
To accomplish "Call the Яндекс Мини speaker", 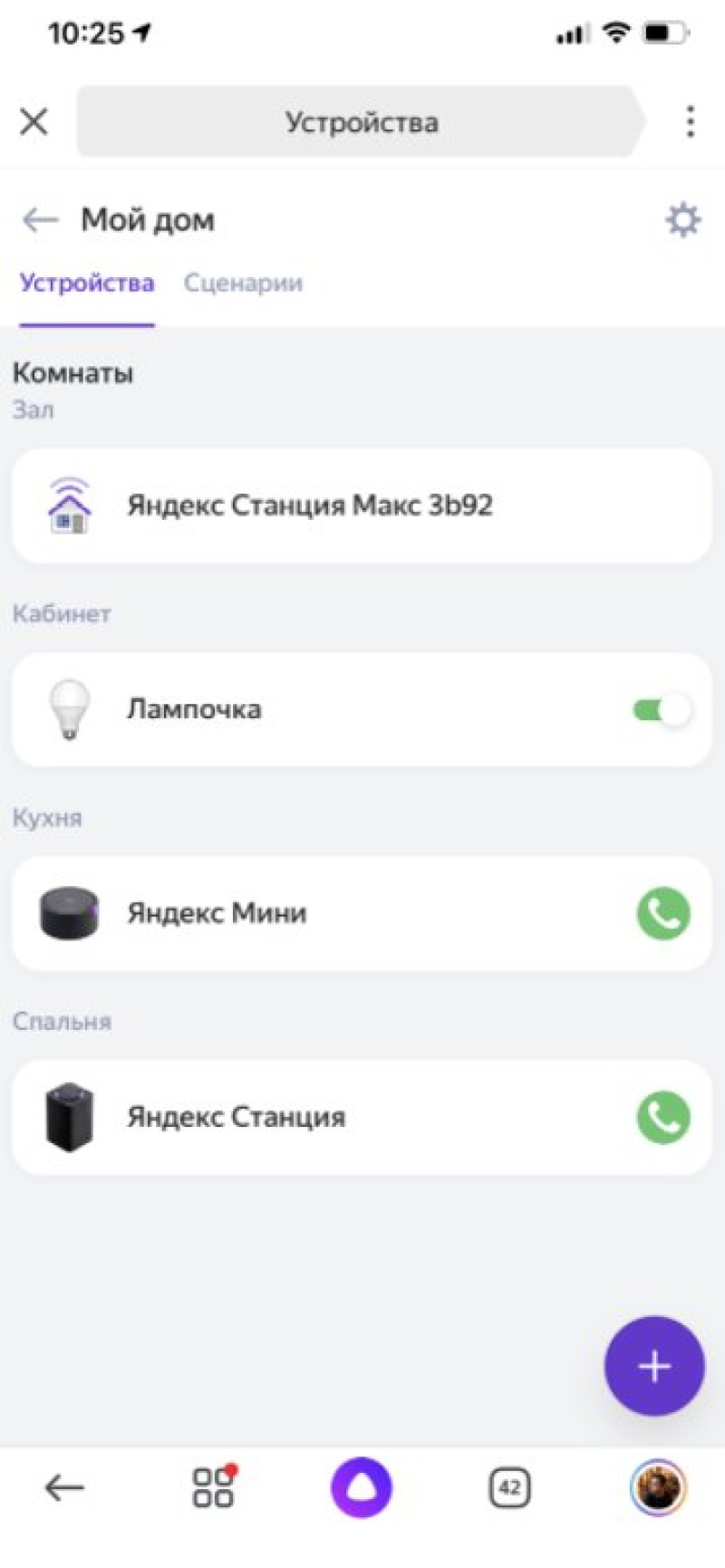I will (663, 914).
